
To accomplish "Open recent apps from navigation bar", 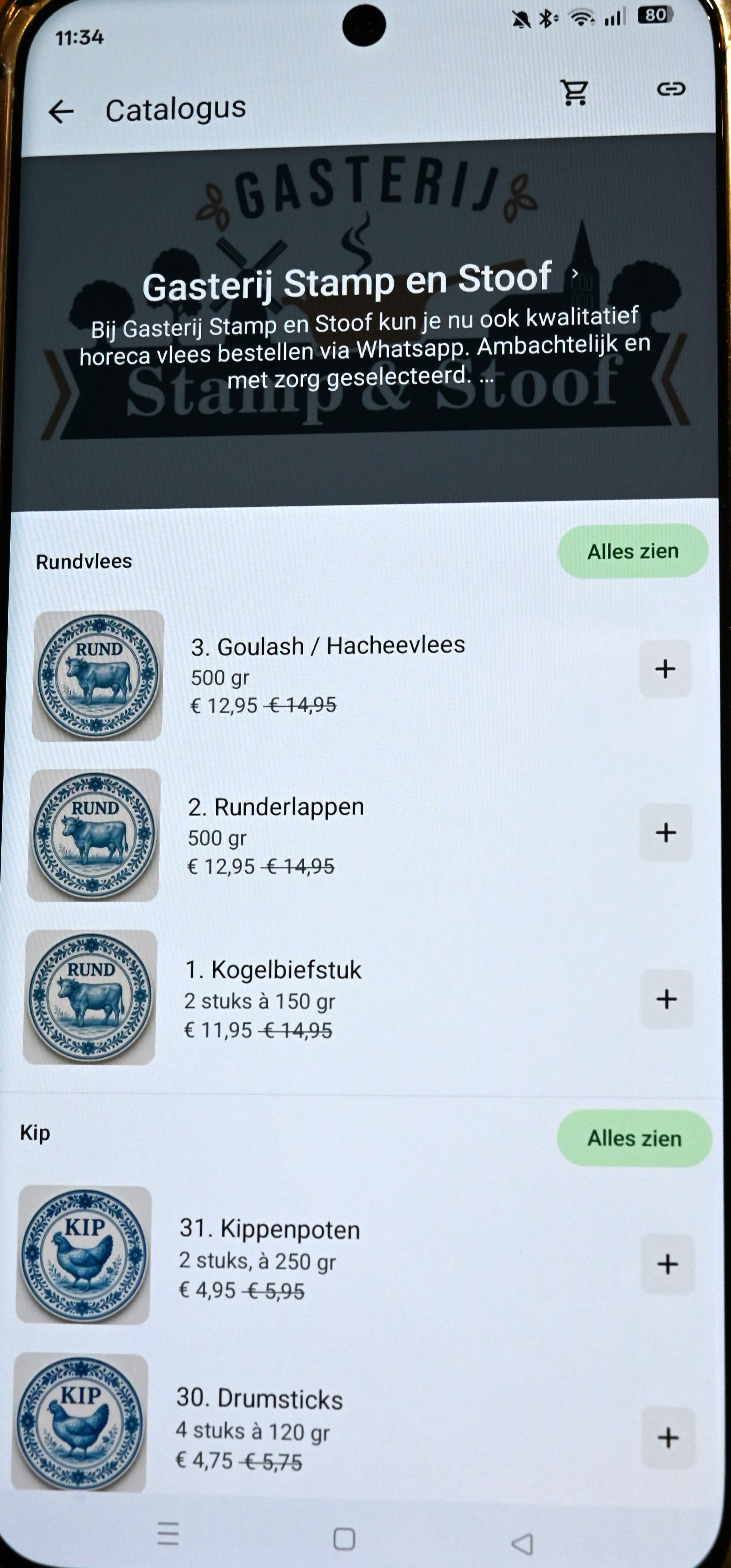I will click(168, 1533).
